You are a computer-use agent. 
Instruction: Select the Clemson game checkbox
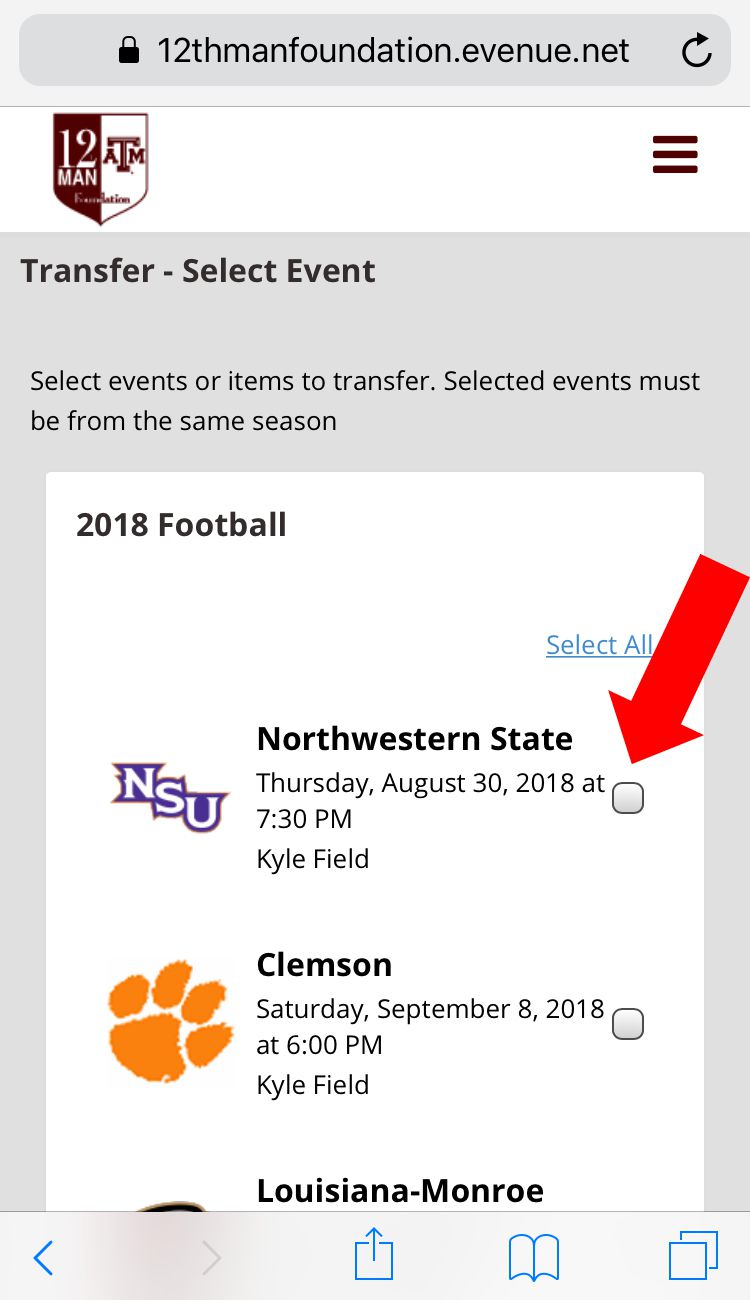point(628,1024)
